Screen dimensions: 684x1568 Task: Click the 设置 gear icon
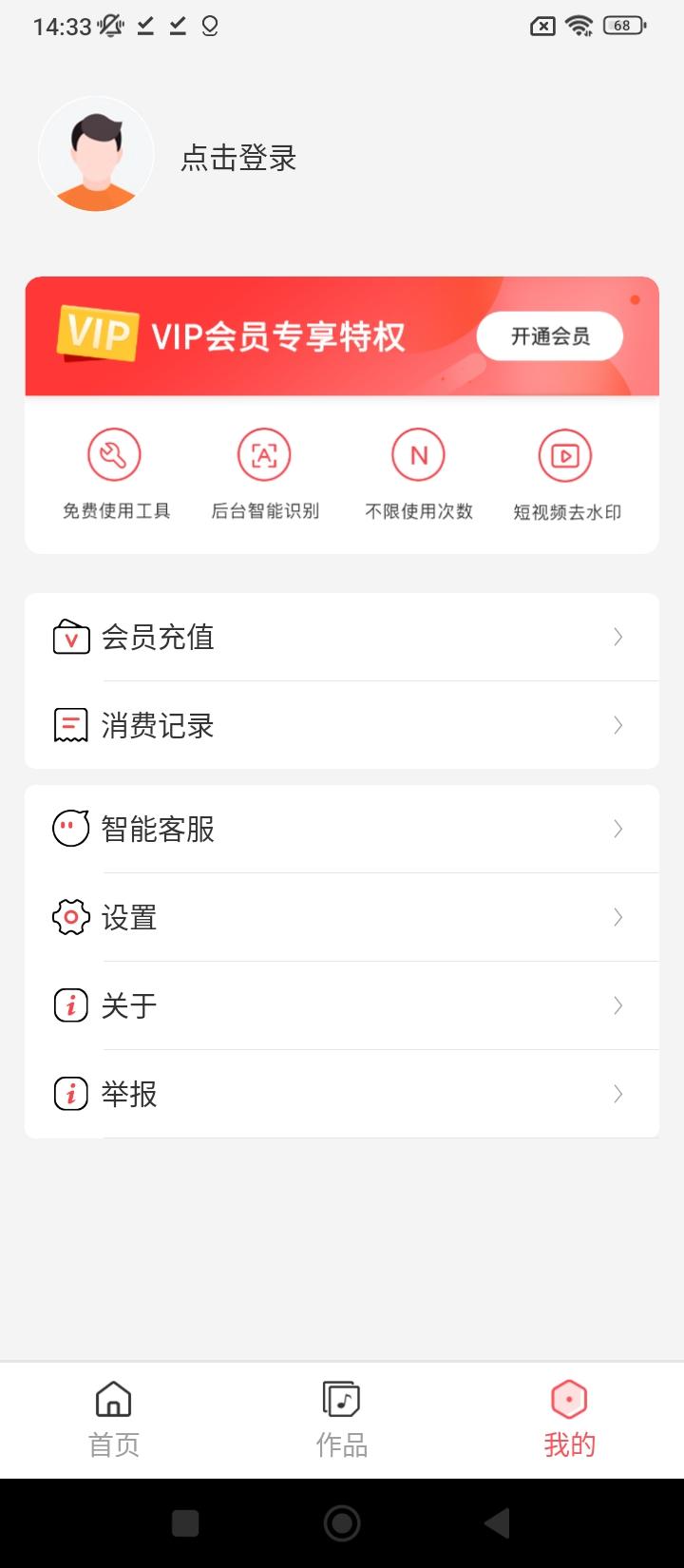pyautogui.click(x=70, y=917)
